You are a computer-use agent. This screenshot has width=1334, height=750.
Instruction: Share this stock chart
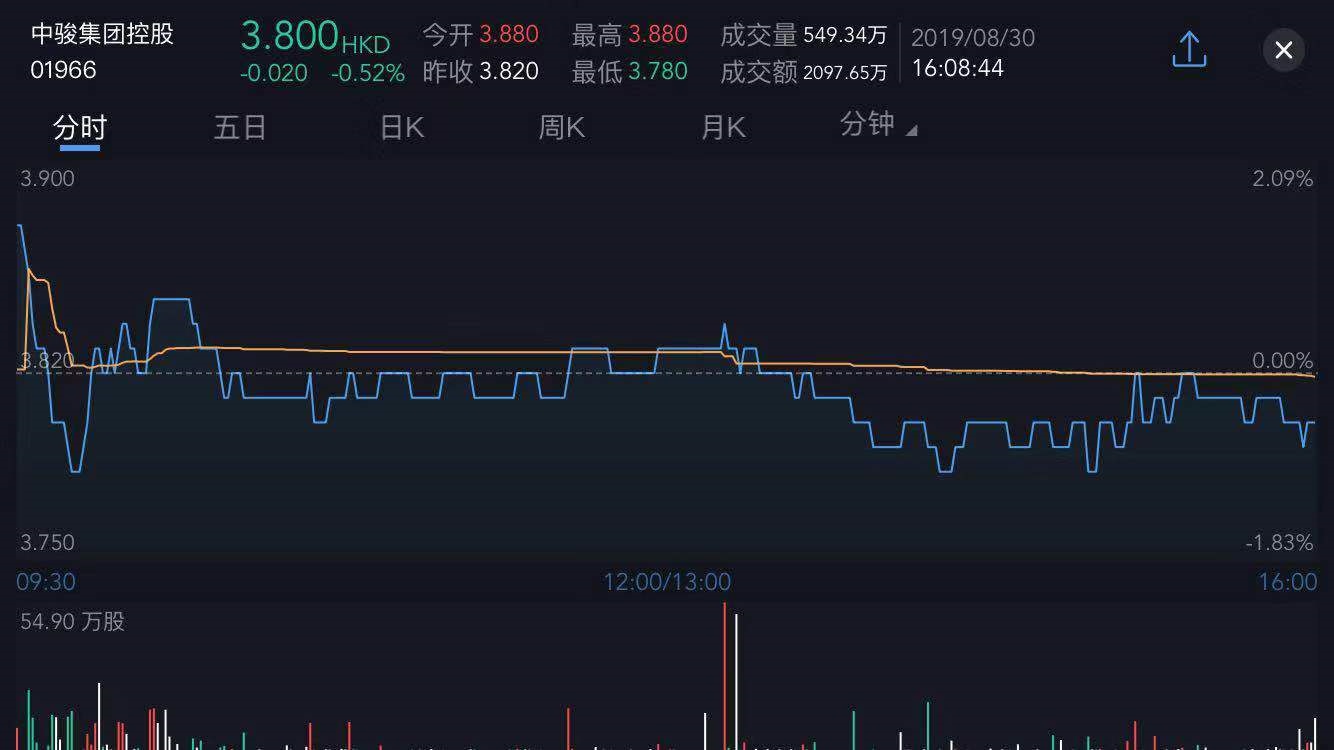pyautogui.click(x=1189, y=49)
